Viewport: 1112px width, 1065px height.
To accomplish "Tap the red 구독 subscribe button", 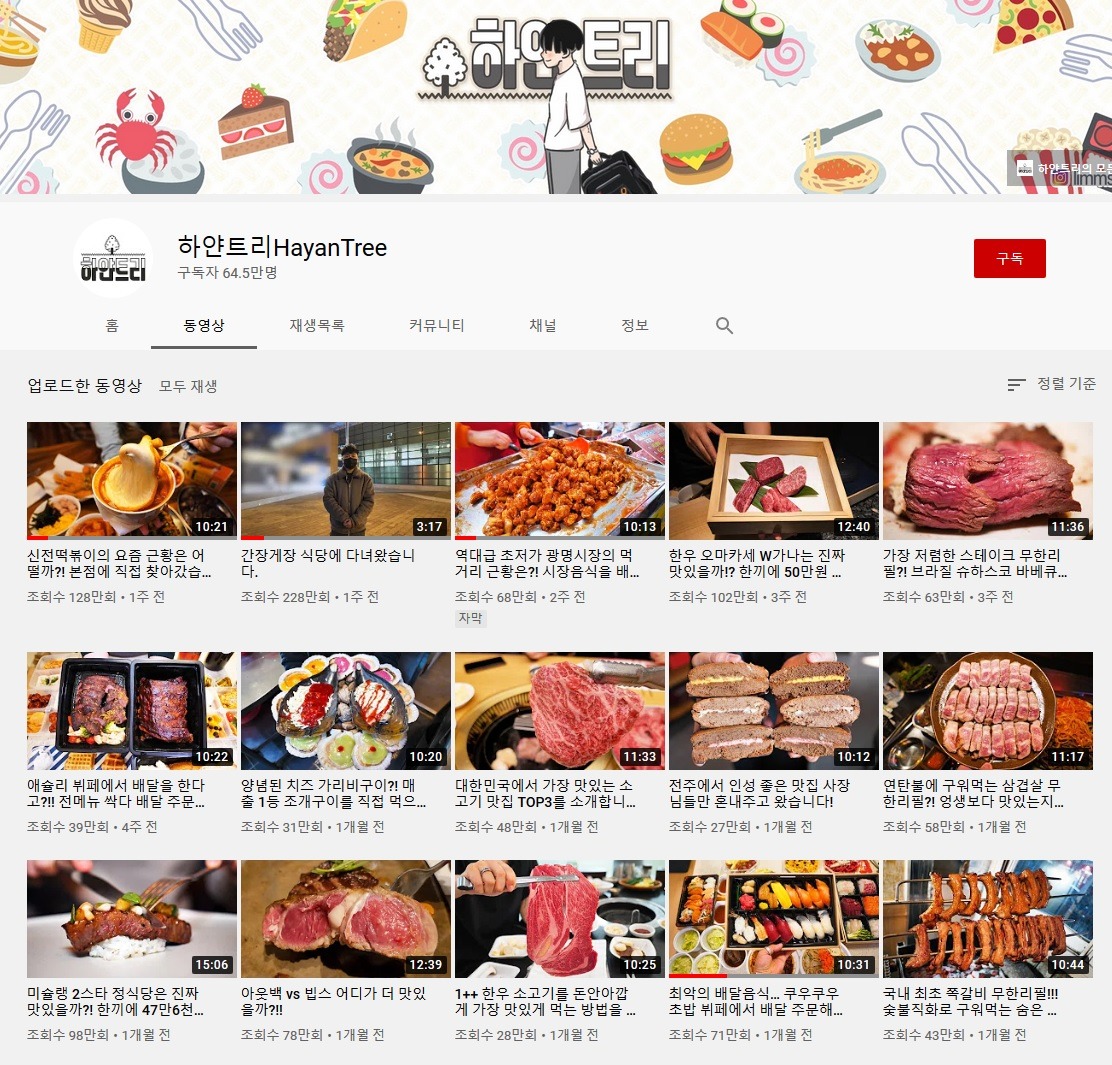I will [1009, 258].
